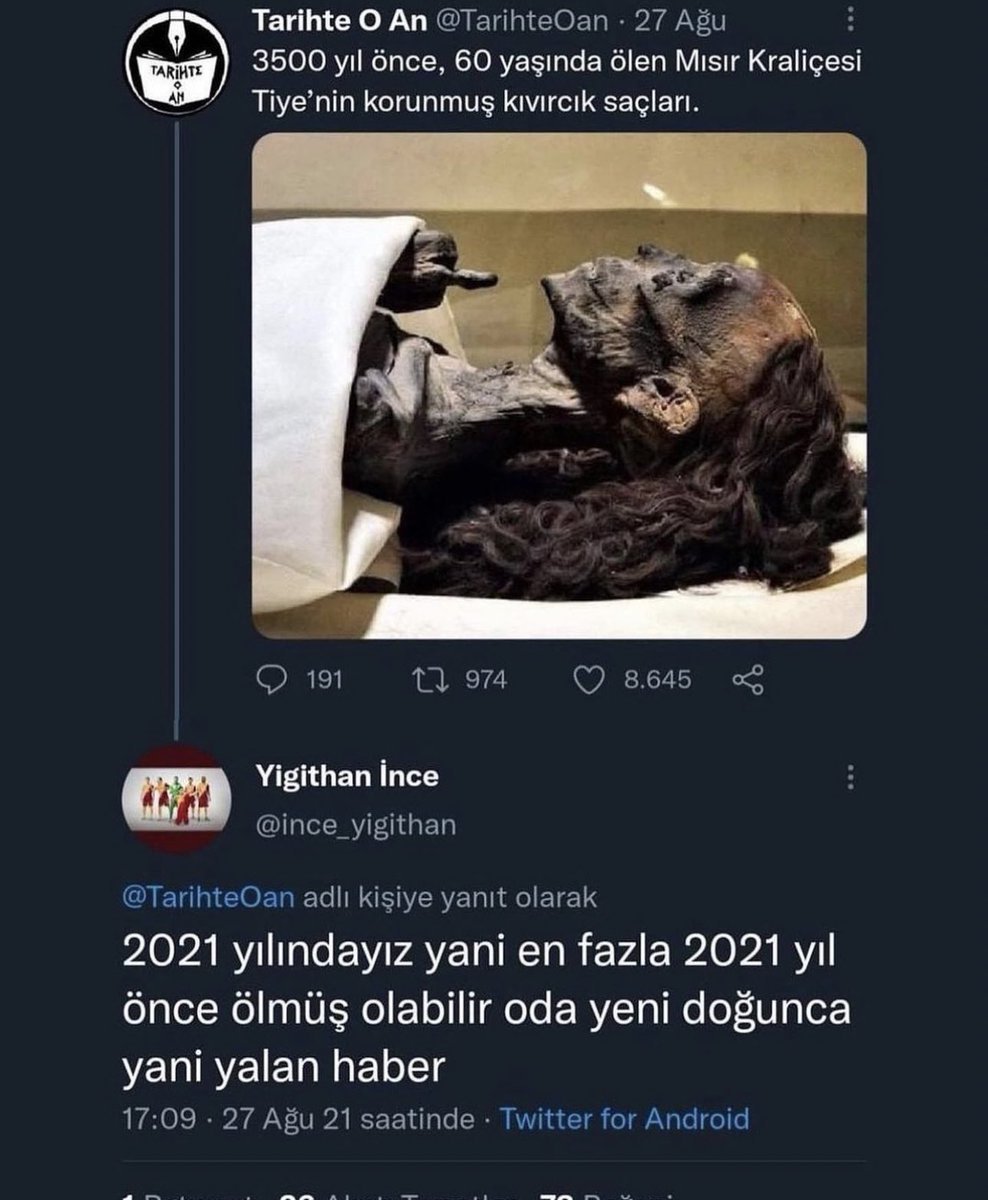Visit the @ince_yigithan profile via the handle
The height and width of the screenshot is (1200, 988).
(355, 825)
